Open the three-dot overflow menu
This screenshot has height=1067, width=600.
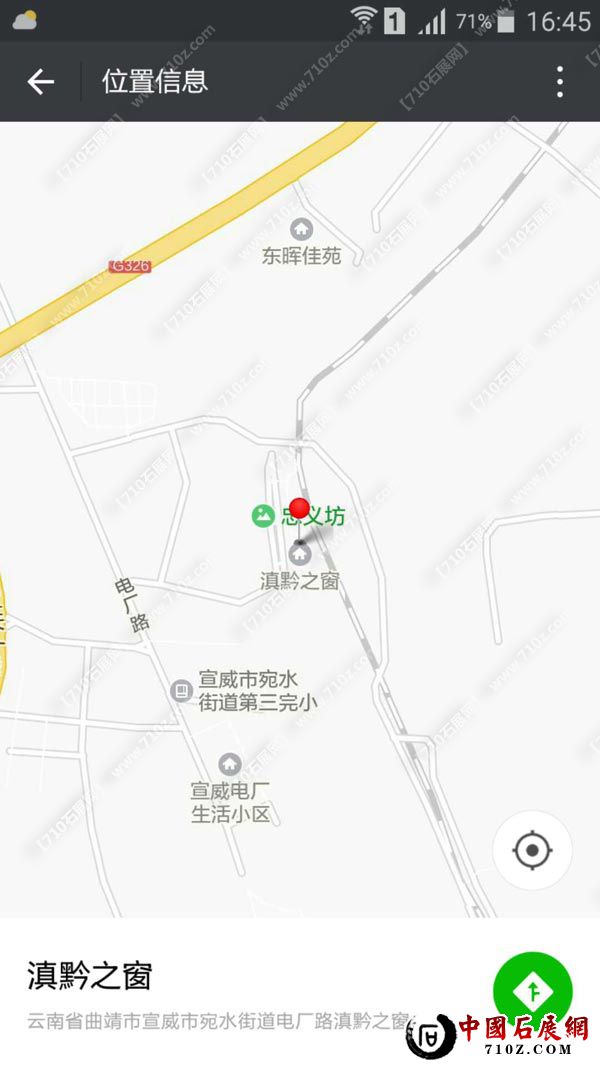560,82
